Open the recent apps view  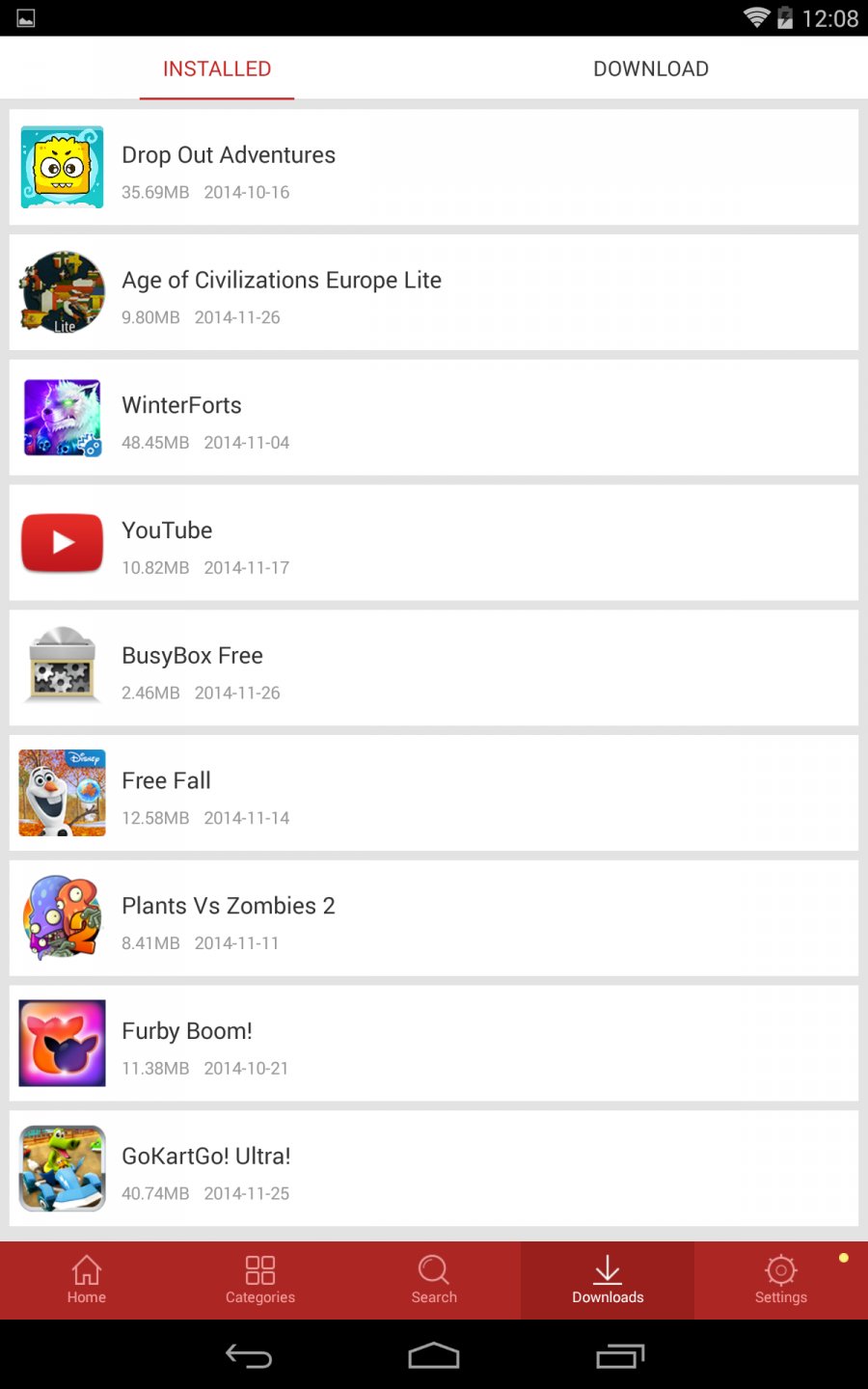tap(619, 1356)
